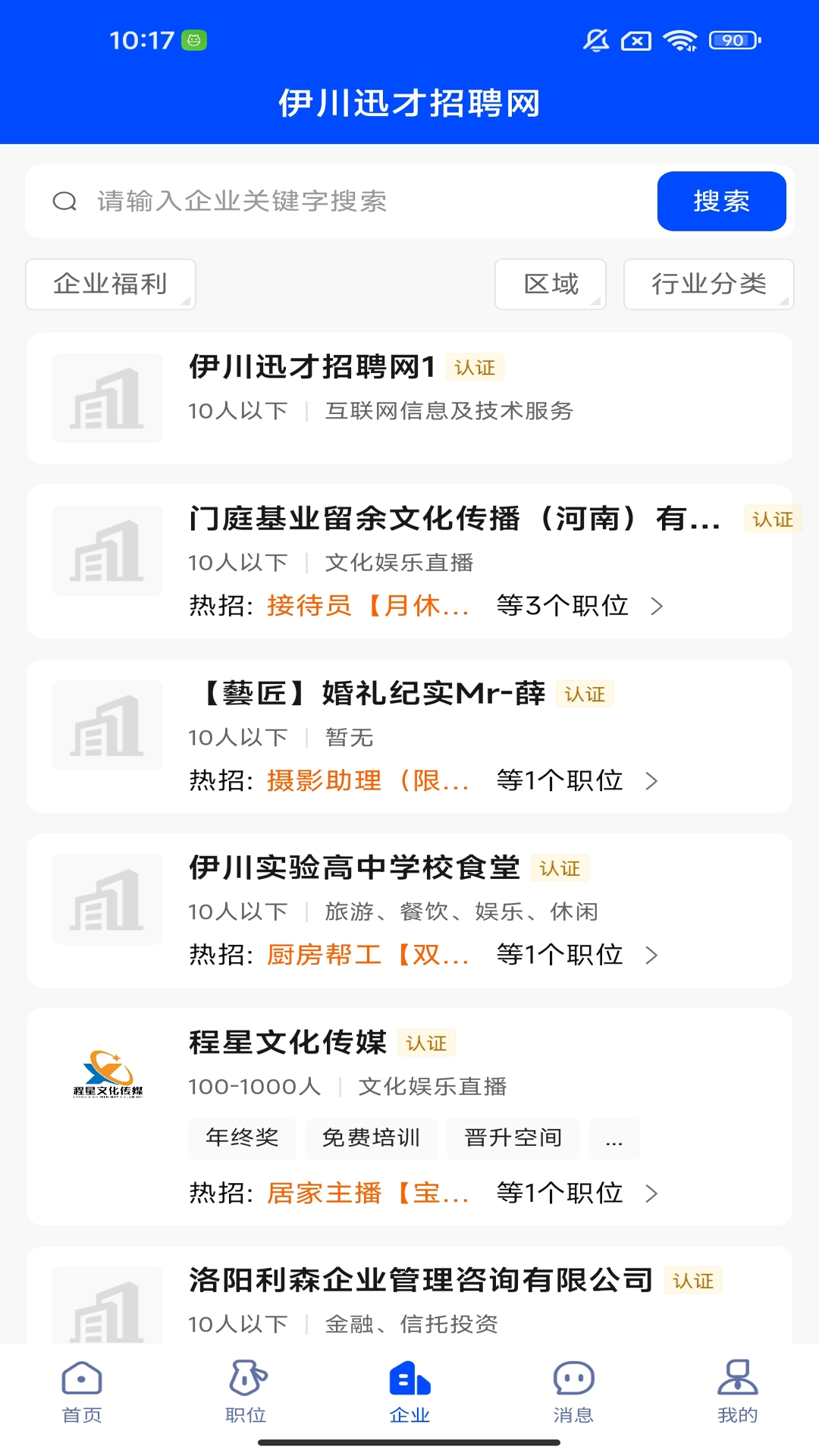Expand the 区域 region dropdown
The height and width of the screenshot is (1456, 819).
551,284
